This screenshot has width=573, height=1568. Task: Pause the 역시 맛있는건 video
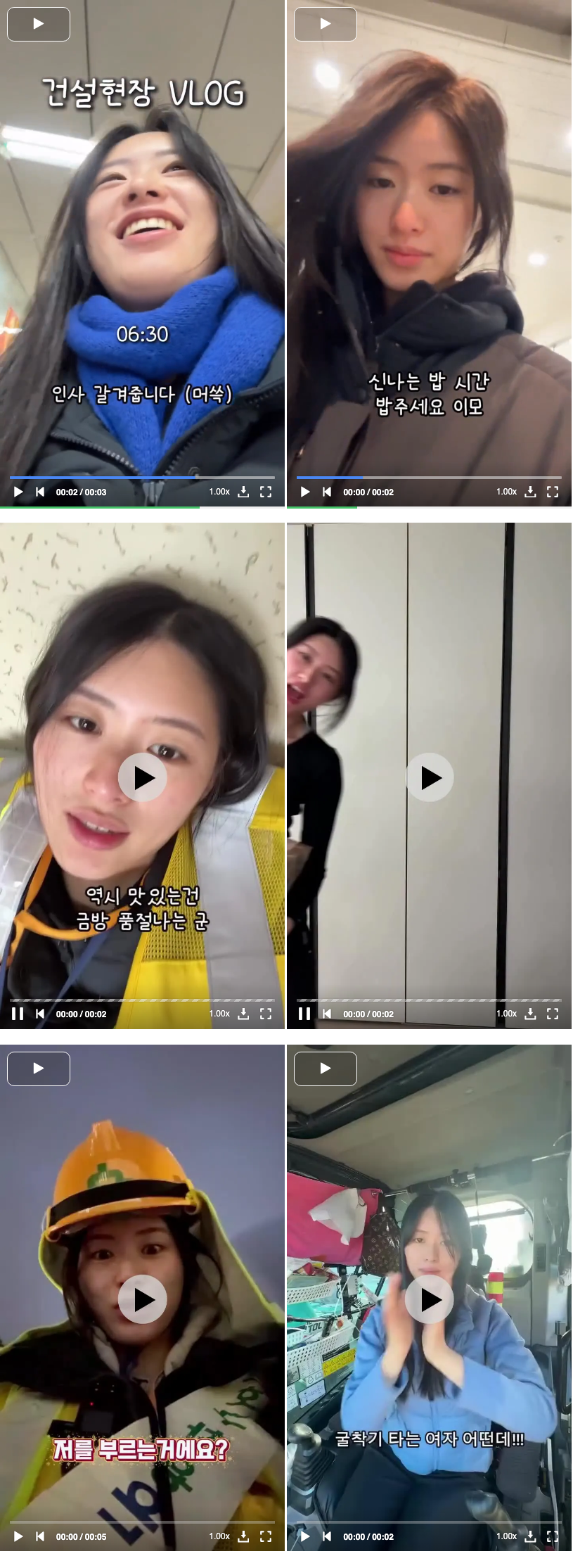(18, 1014)
